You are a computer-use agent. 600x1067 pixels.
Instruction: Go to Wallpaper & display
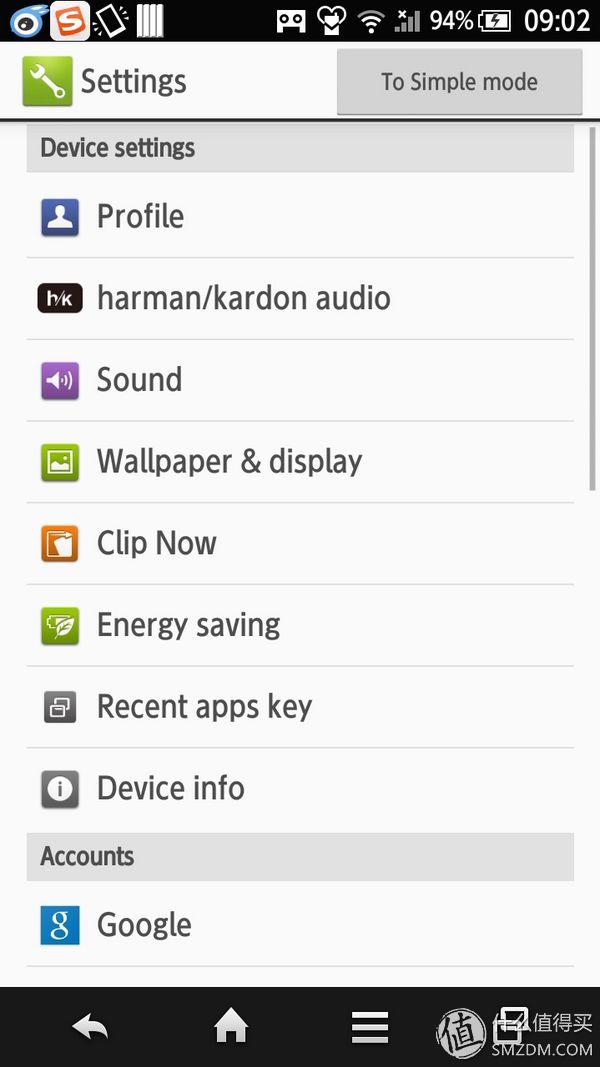300,462
